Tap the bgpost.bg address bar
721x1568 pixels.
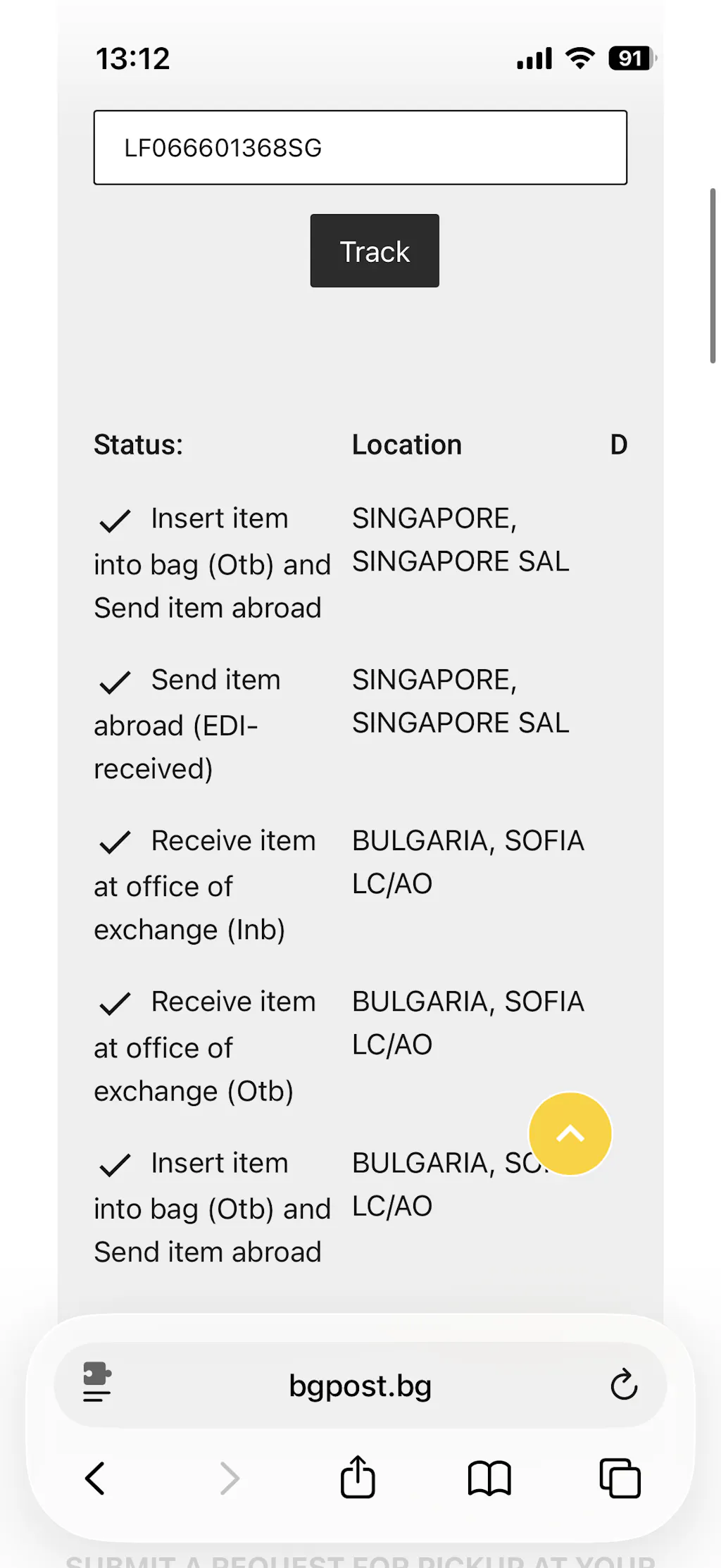click(x=360, y=1386)
